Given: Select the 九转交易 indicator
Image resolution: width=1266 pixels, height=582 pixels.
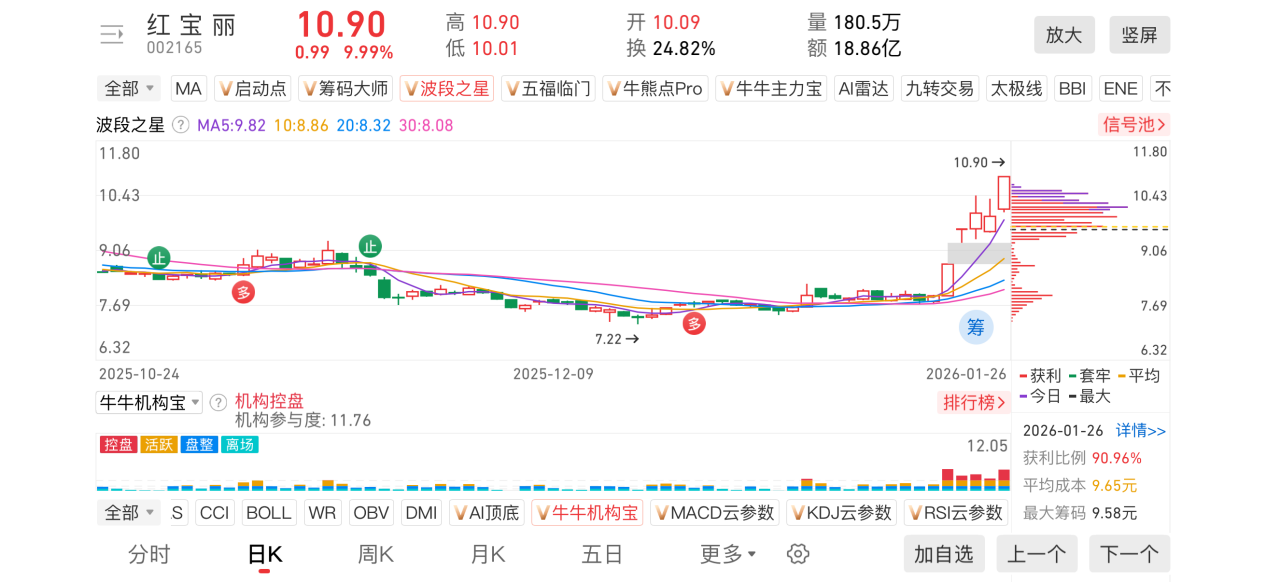Looking at the screenshot, I should pyautogui.click(x=939, y=89).
